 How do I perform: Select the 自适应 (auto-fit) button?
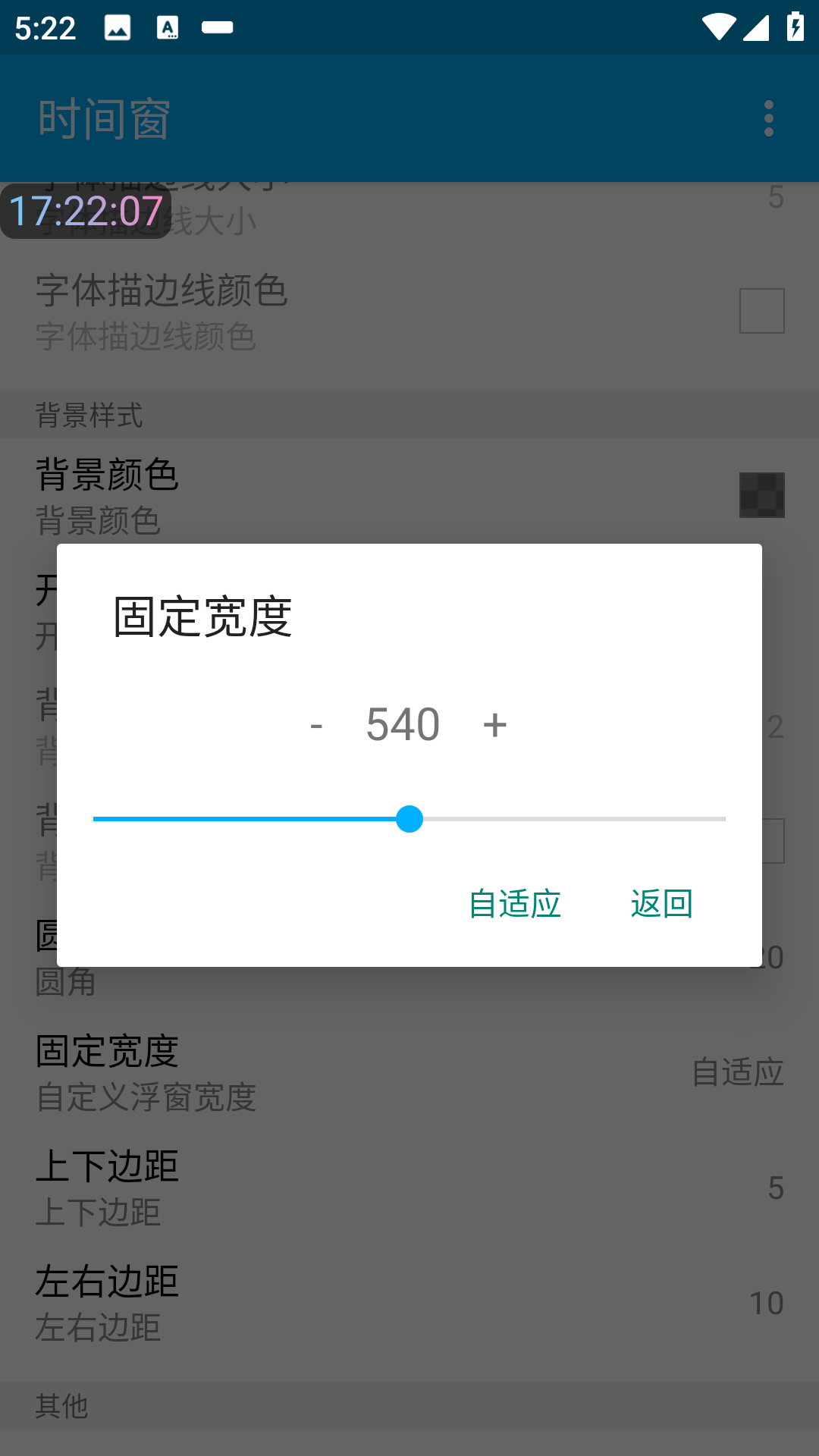[515, 904]
